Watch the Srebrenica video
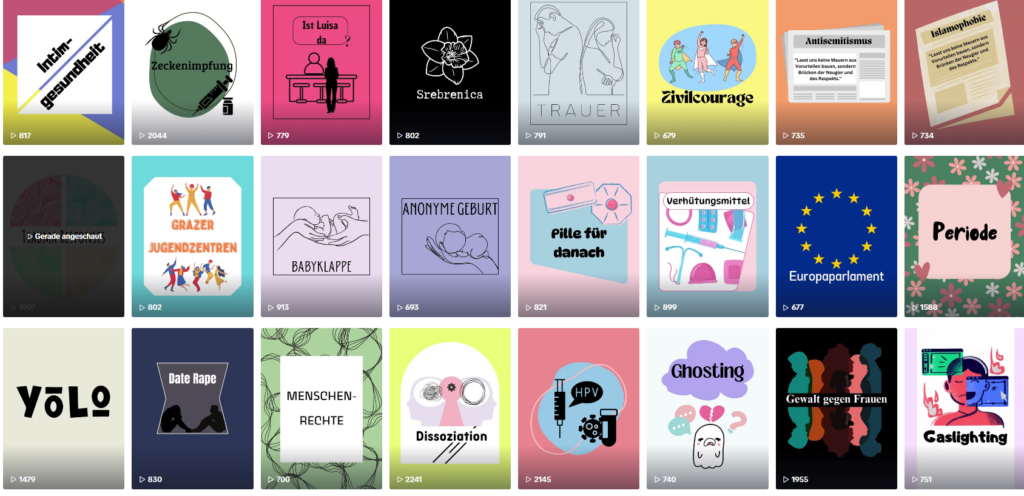1024x496 pixels. 450,70
